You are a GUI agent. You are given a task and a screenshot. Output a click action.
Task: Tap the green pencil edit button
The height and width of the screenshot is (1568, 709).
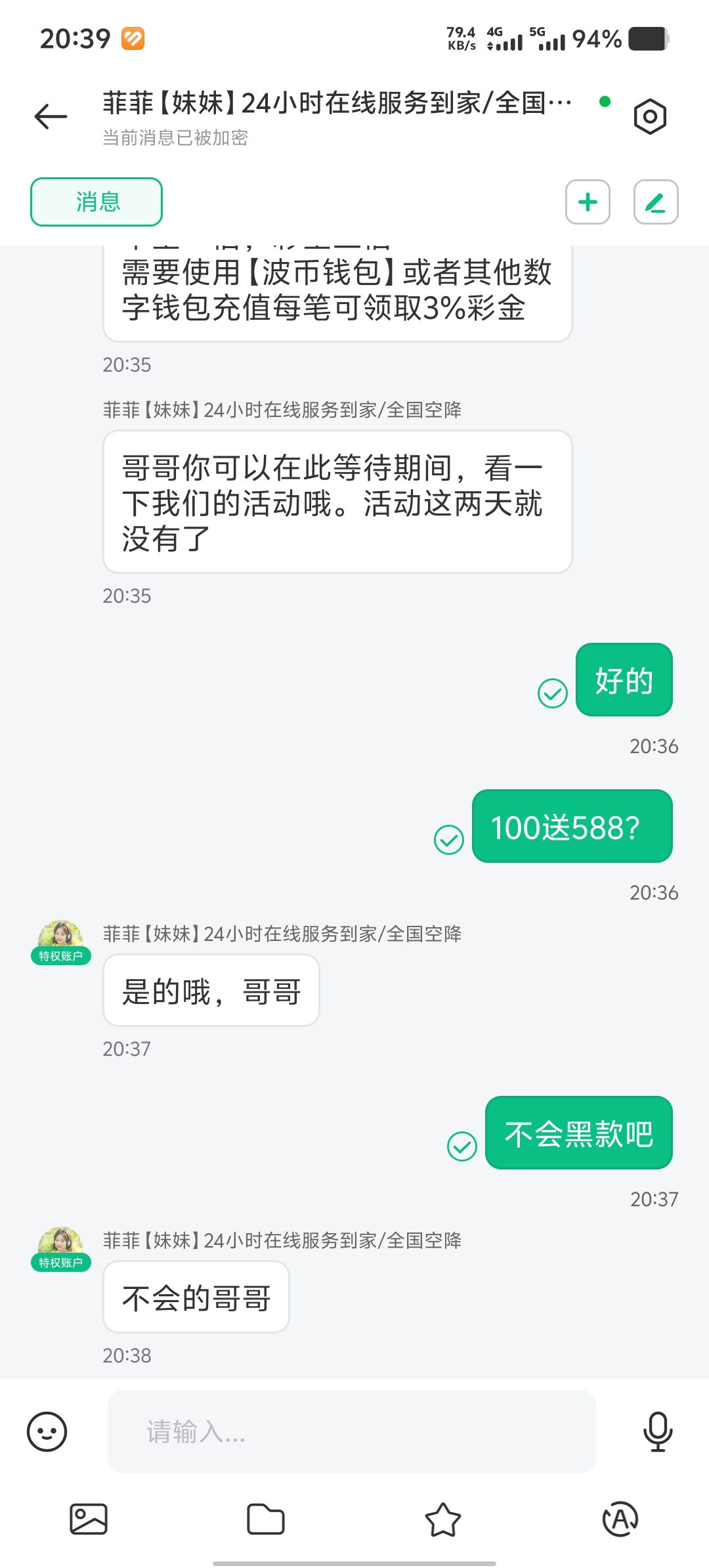coord(655,202)
